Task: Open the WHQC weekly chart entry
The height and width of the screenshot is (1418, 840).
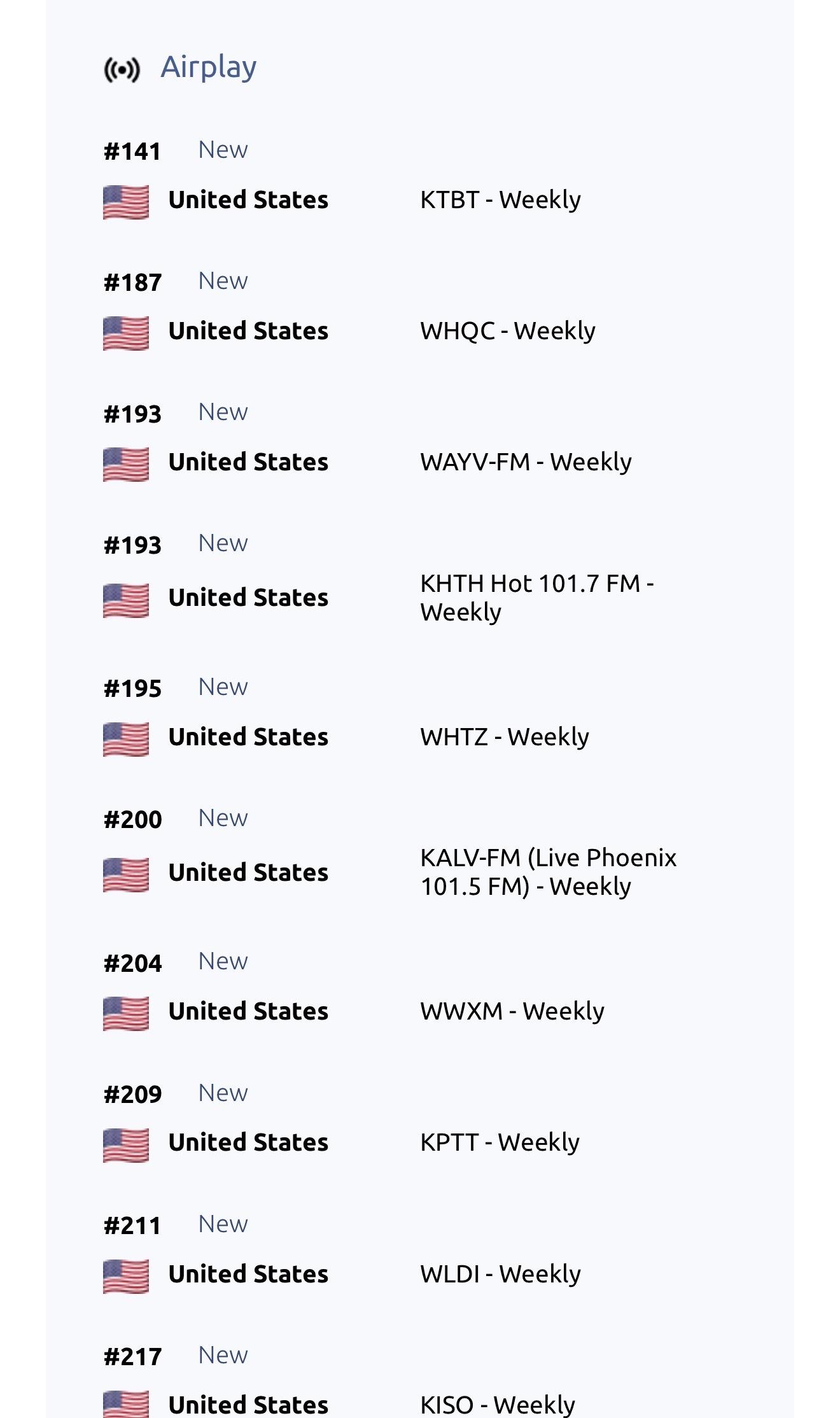Action: pyautogui.click(x=508, y=331)
